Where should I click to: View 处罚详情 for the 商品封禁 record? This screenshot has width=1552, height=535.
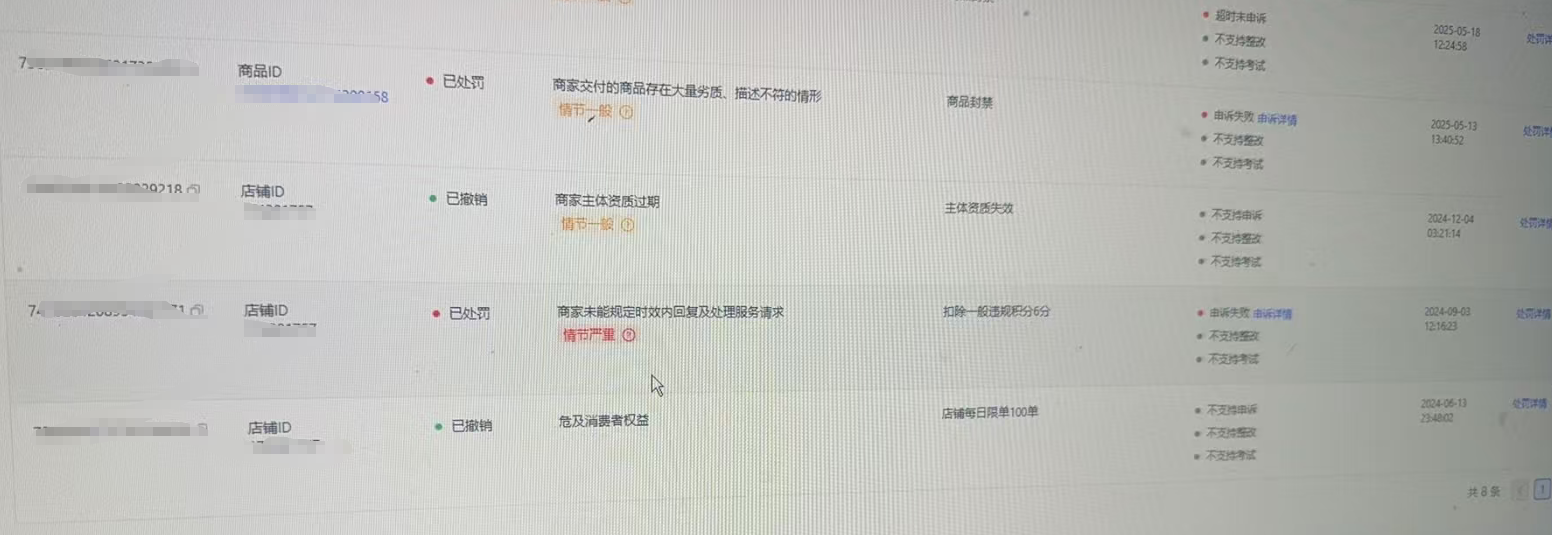coord(1537,131)
